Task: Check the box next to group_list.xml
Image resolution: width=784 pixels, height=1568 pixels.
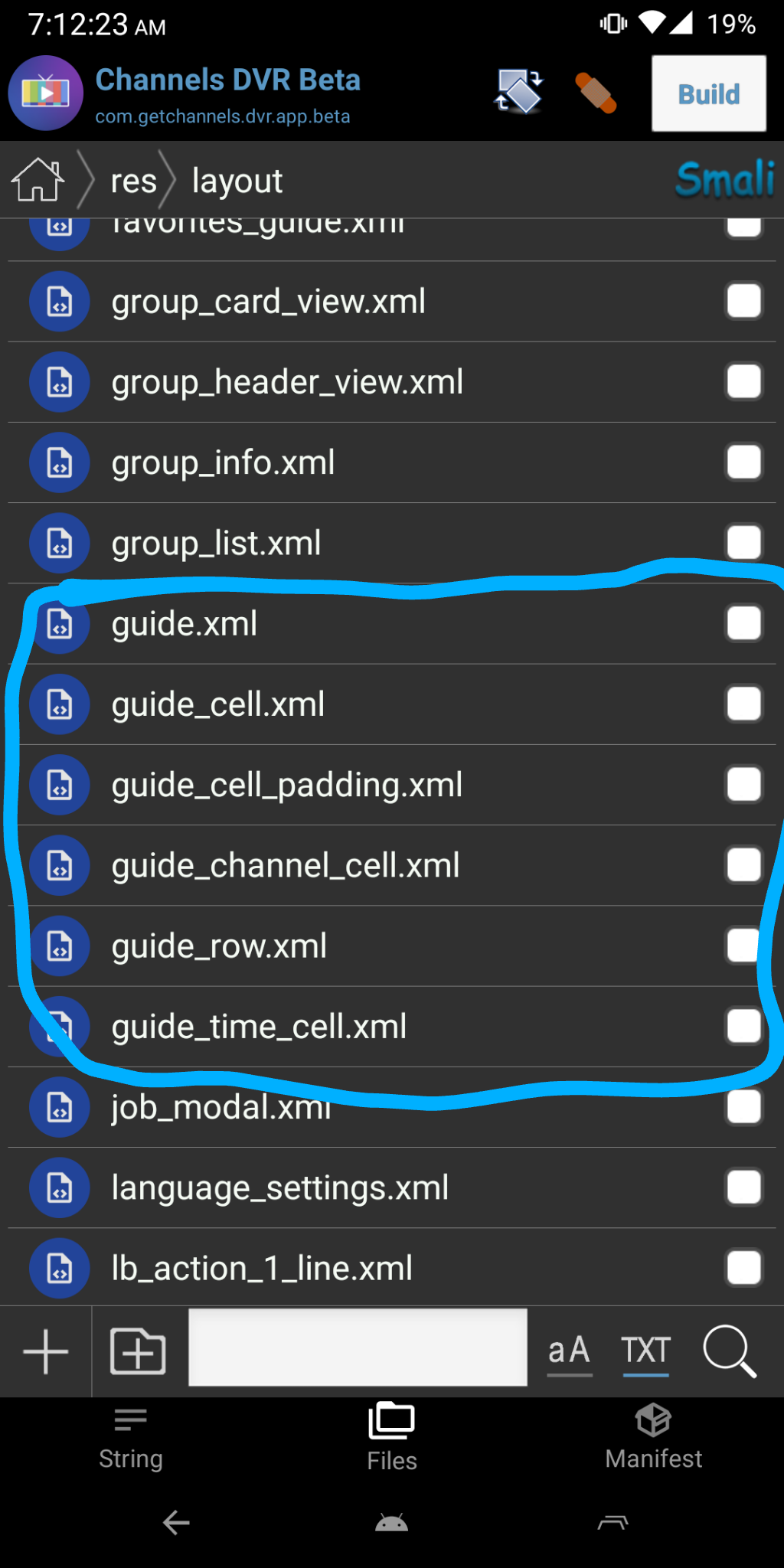Action: coord(743,543)
